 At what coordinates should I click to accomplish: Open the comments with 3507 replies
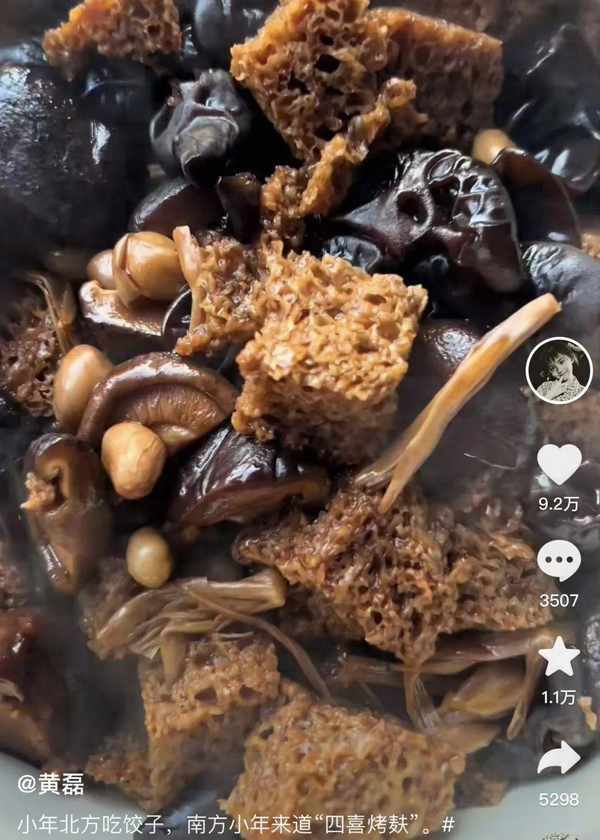(x=559, y=560)
